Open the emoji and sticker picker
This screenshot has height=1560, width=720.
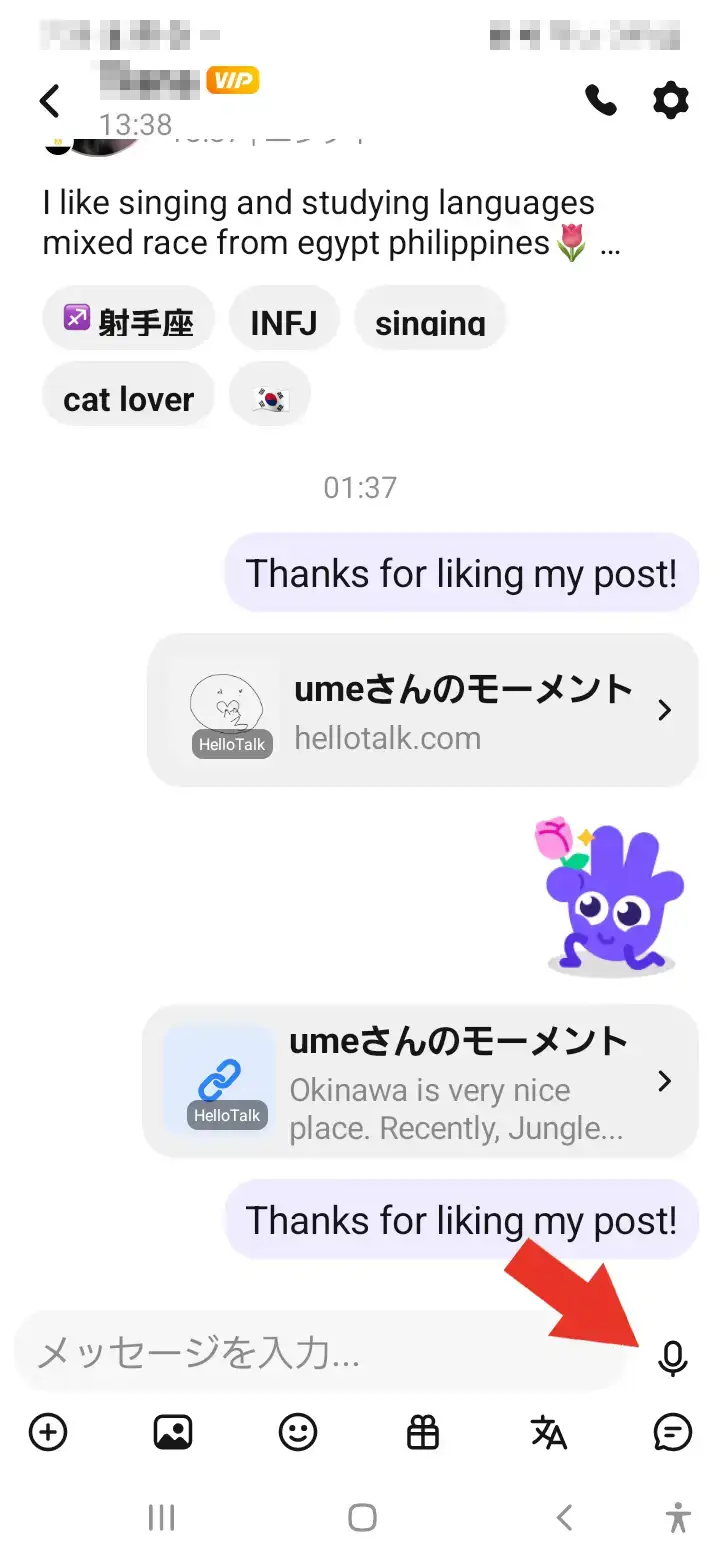point(298,1433)
